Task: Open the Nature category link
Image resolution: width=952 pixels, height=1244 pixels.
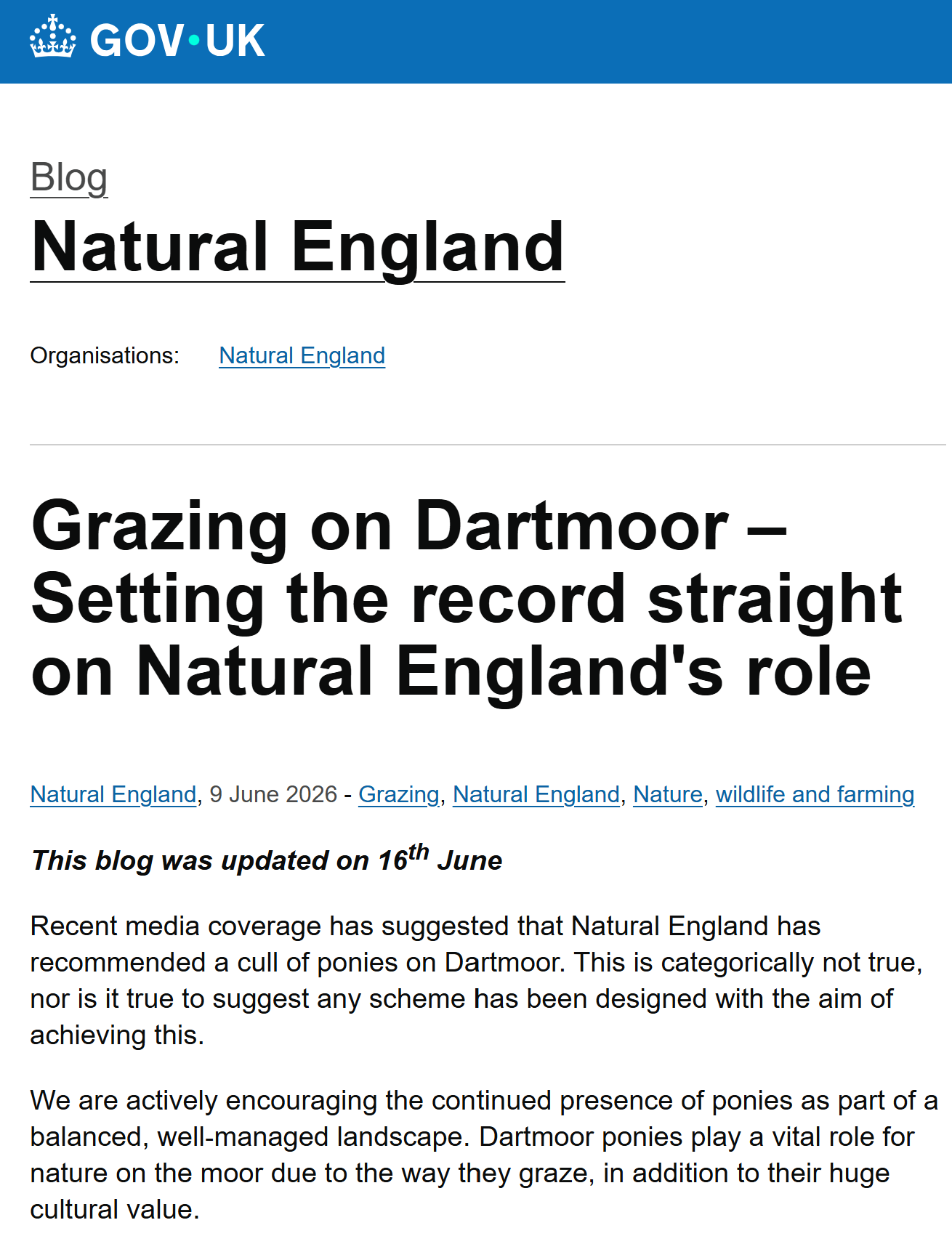Action: 668,794
